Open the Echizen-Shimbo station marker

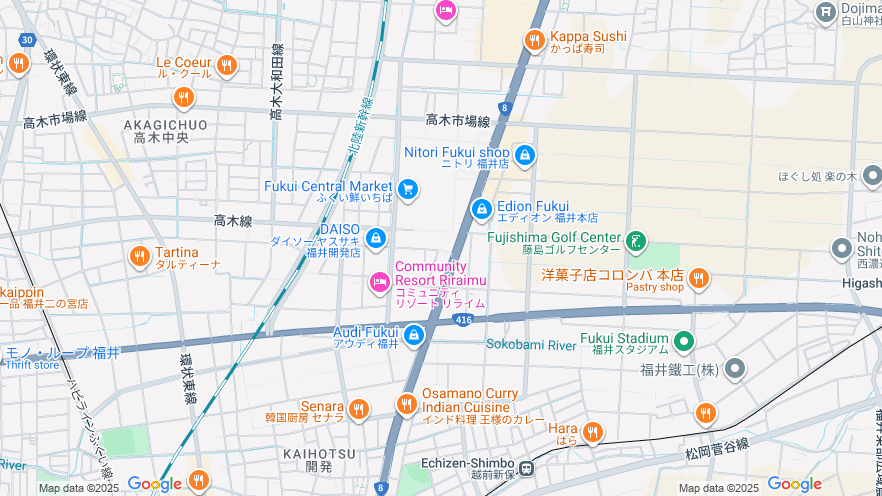click(x=527, y=467)
